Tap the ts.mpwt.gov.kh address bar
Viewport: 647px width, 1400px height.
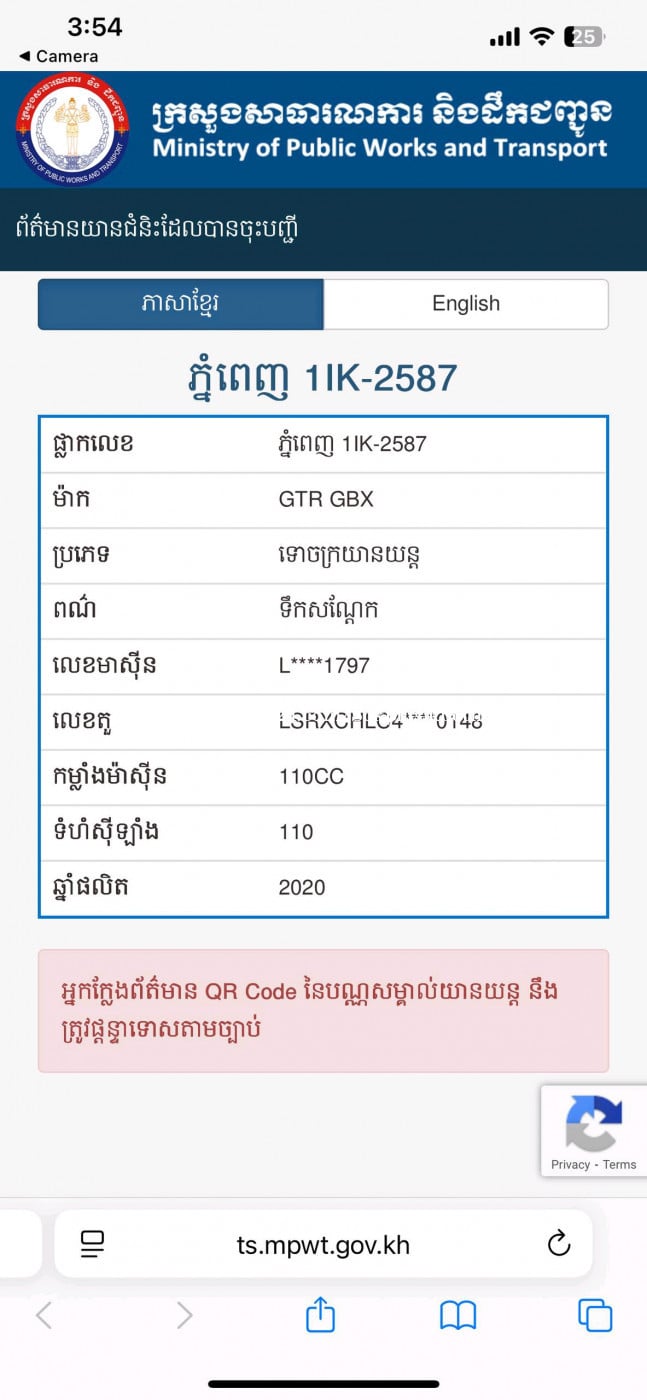pos(323,1245)
